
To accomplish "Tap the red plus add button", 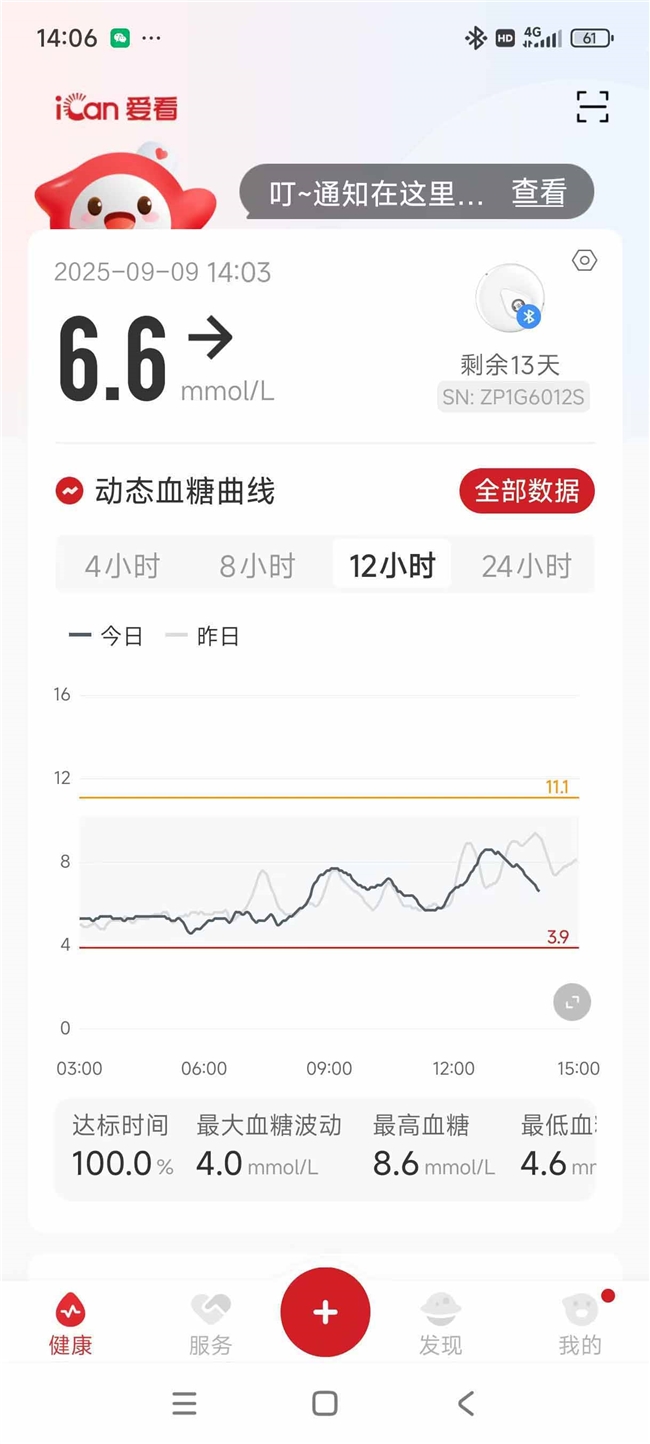I will pos(325,1312).
